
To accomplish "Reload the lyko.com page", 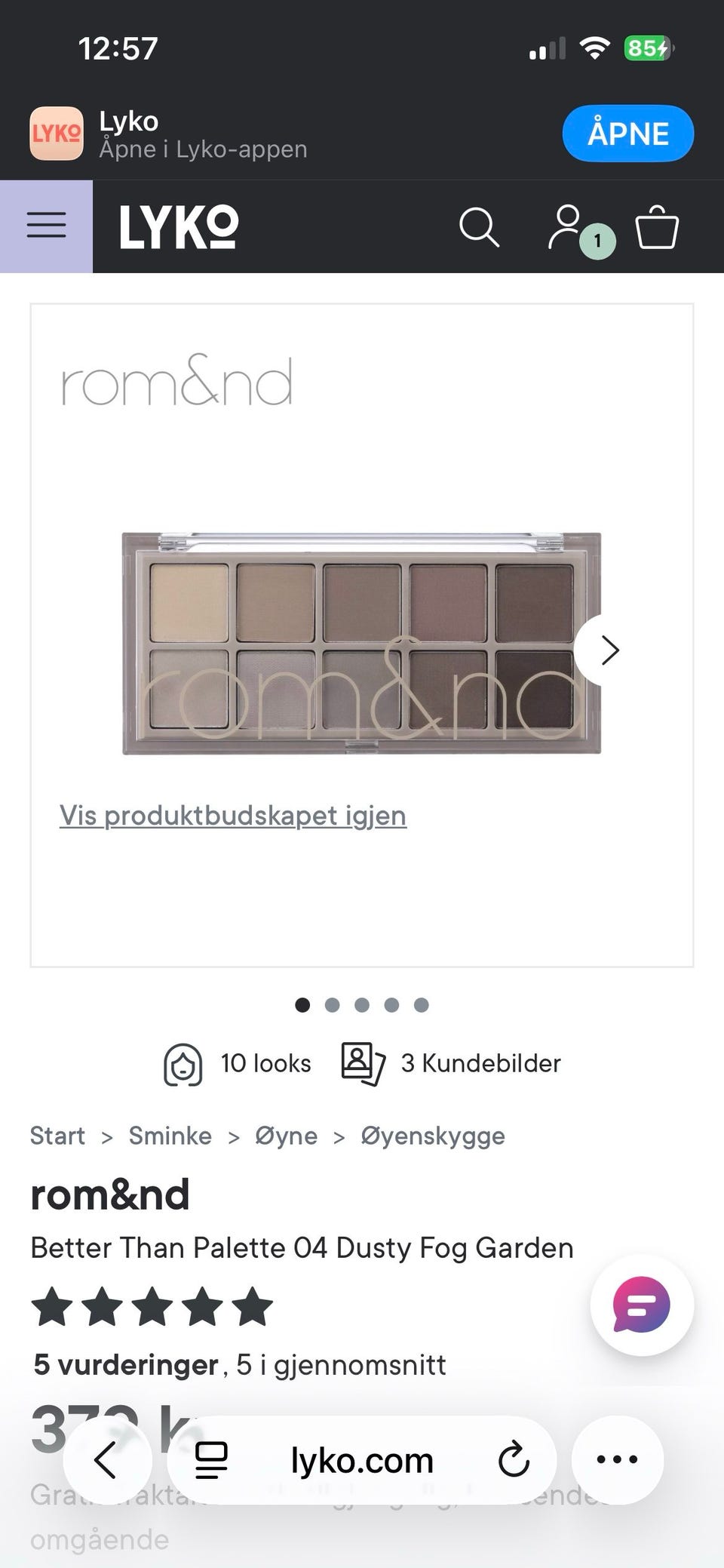I will point(514,1460).
